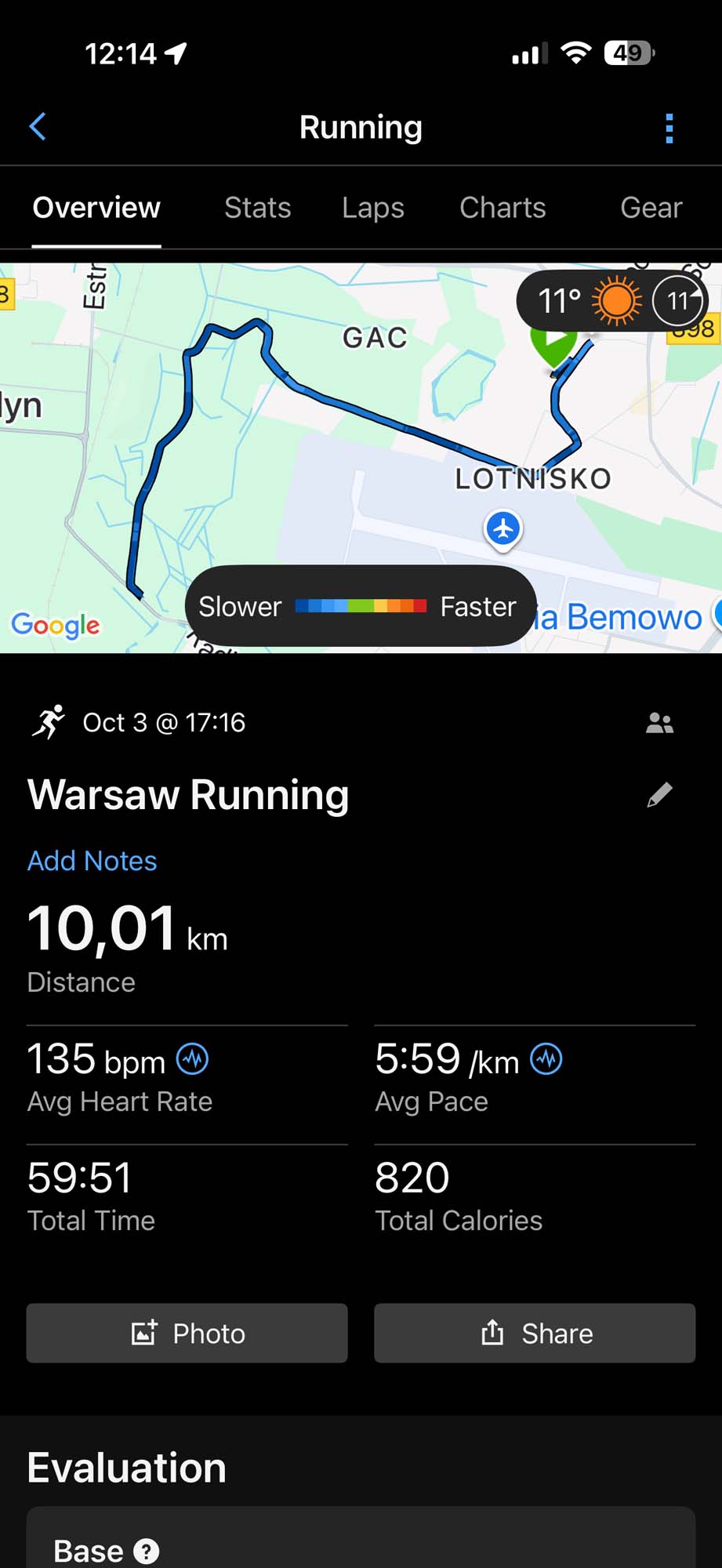Tap the 11° weather badge

610,301
